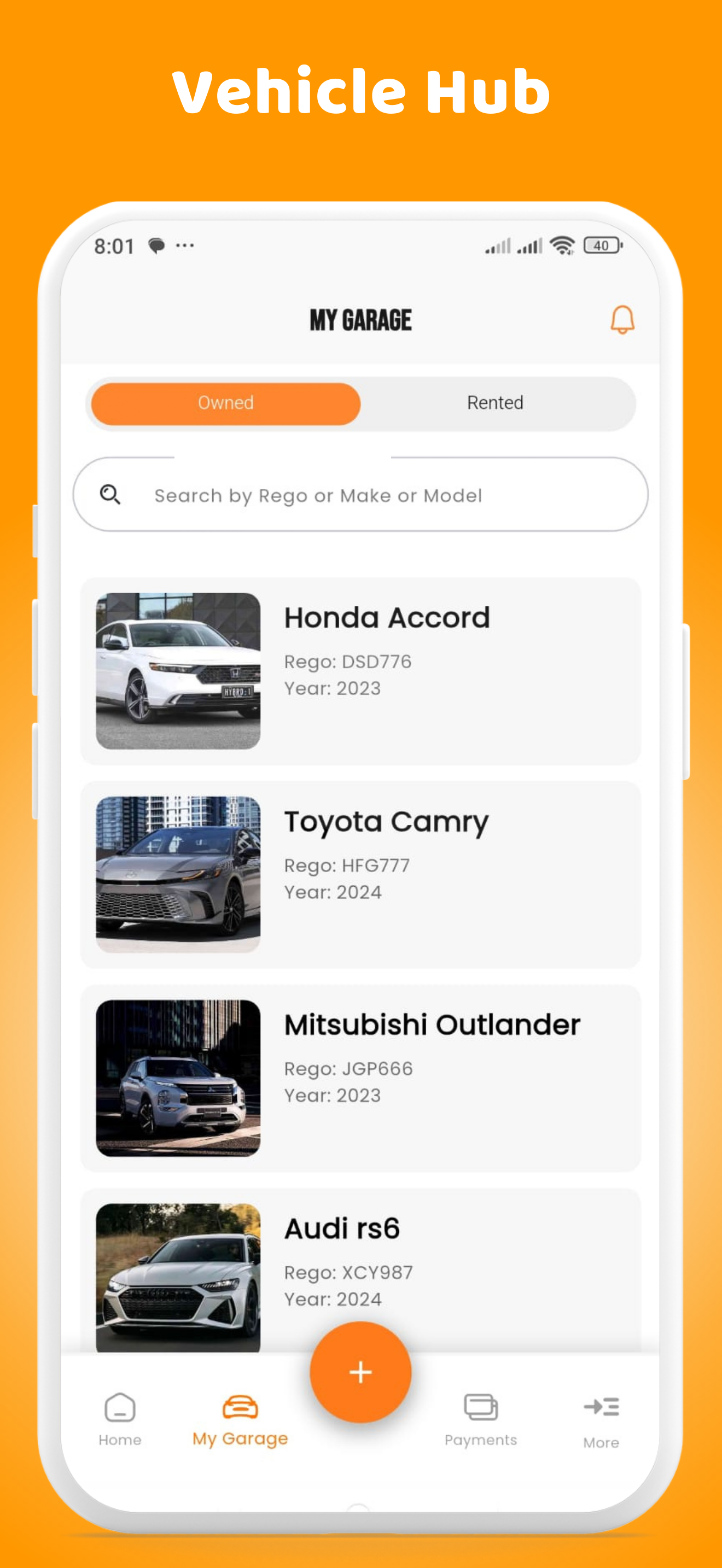Tap the Wi-Fi indicator in status bar

[559, 245]
